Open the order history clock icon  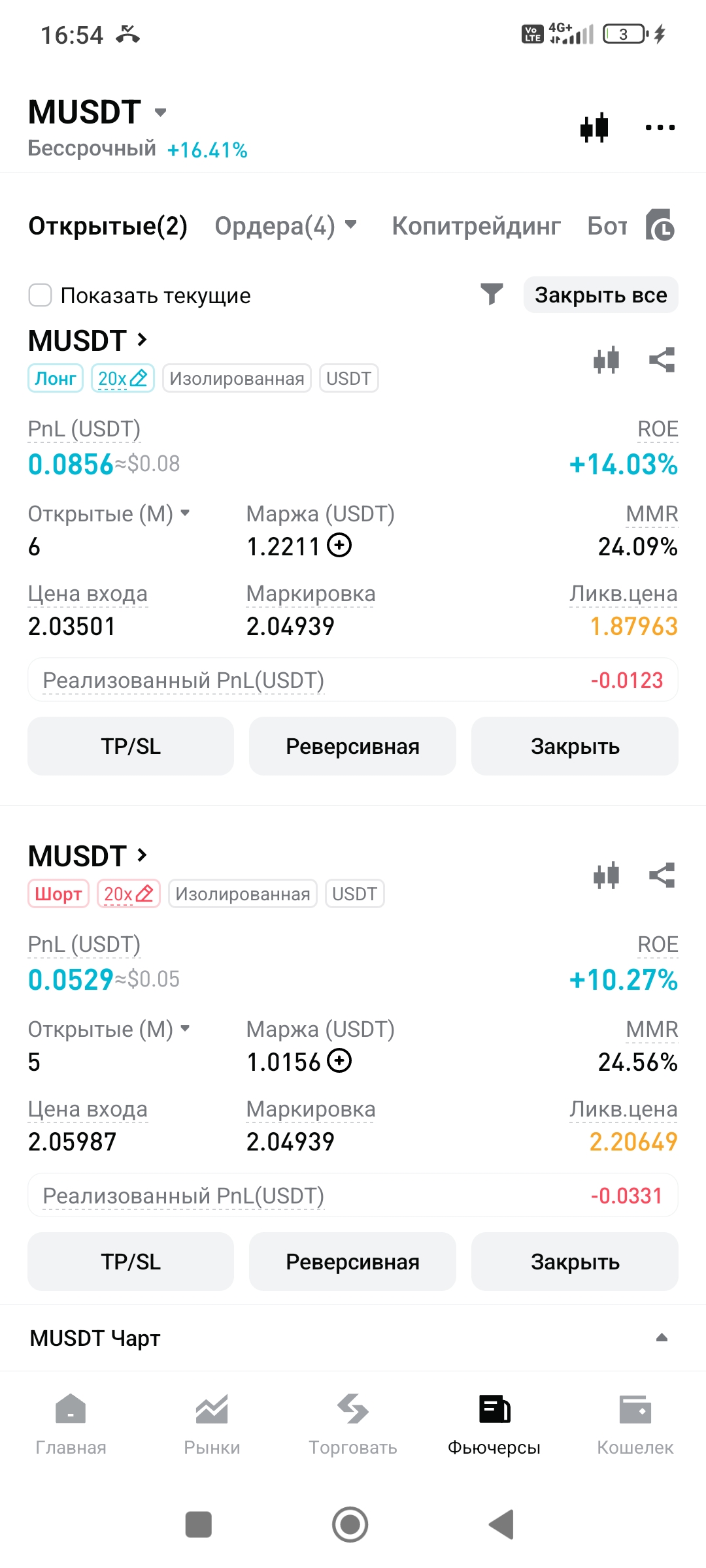[x=660, y=226]
